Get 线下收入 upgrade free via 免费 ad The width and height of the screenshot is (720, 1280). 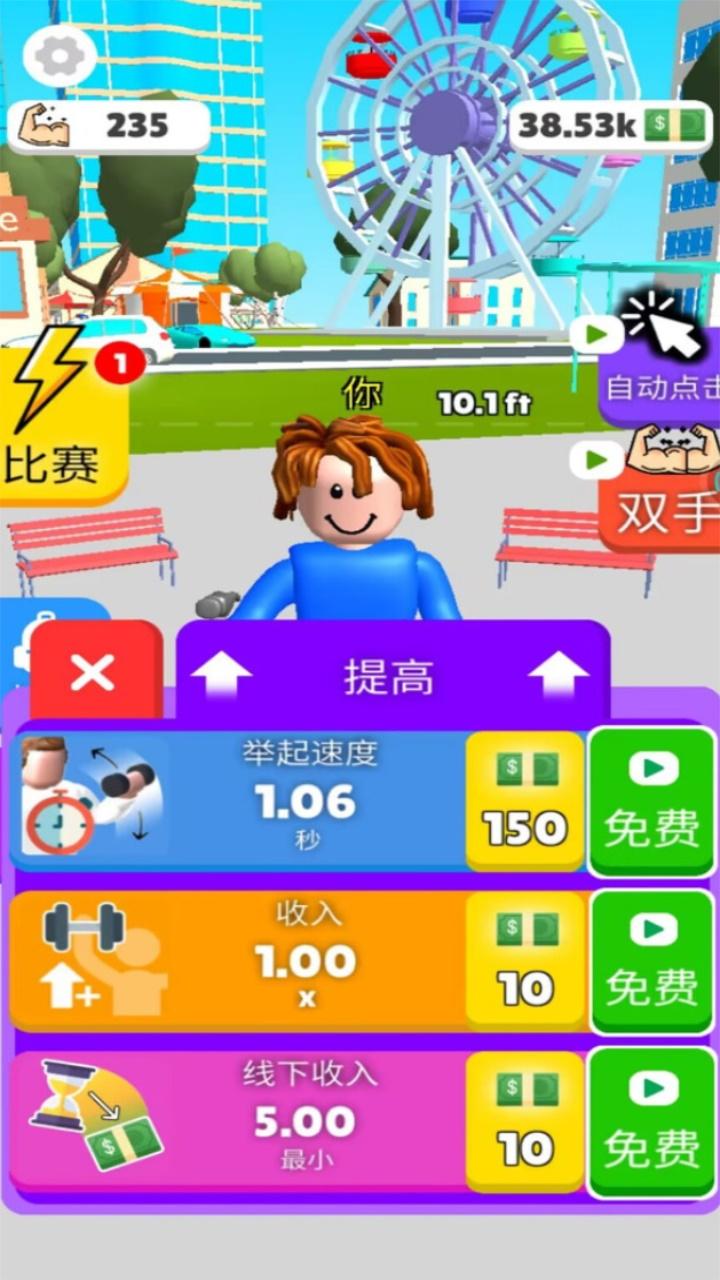[x=652, y=1121]
